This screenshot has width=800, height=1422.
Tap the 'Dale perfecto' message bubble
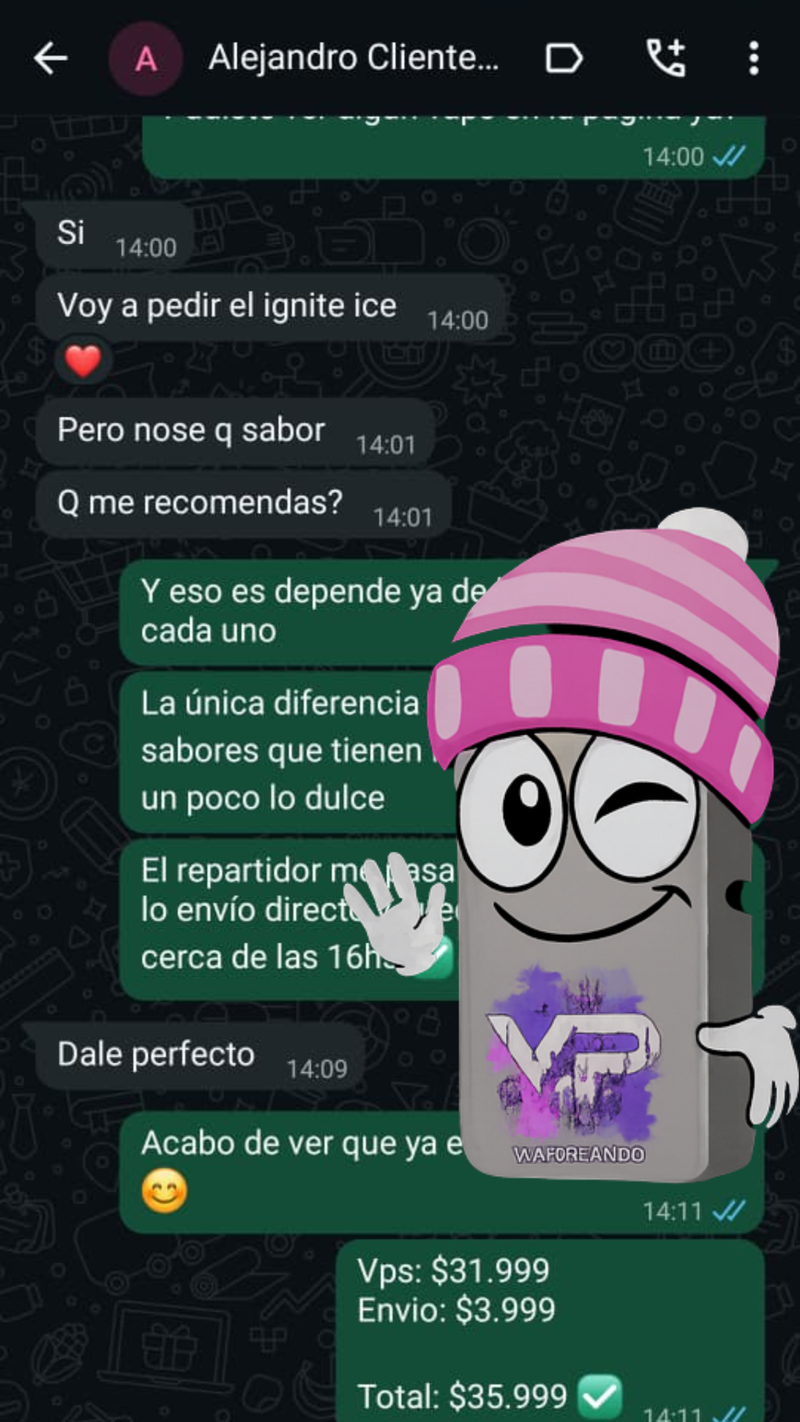[155, 1053]
